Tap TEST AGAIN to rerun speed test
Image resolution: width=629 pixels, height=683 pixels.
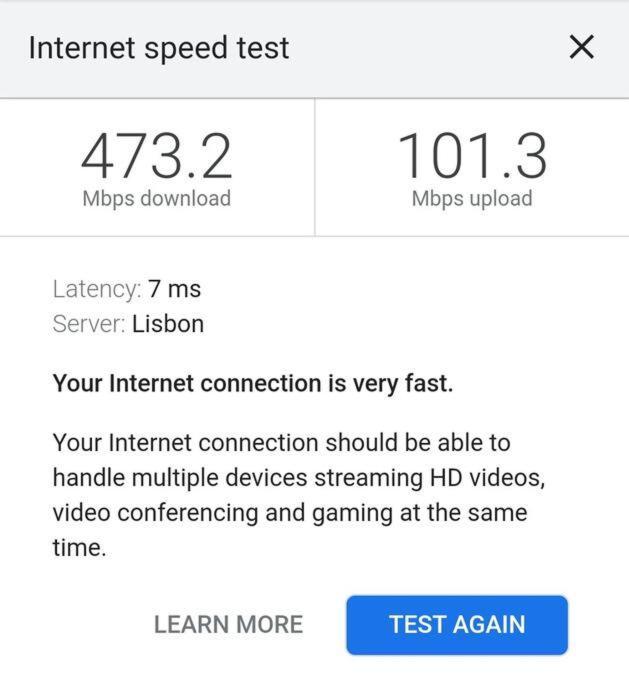[x=457, y=625]
